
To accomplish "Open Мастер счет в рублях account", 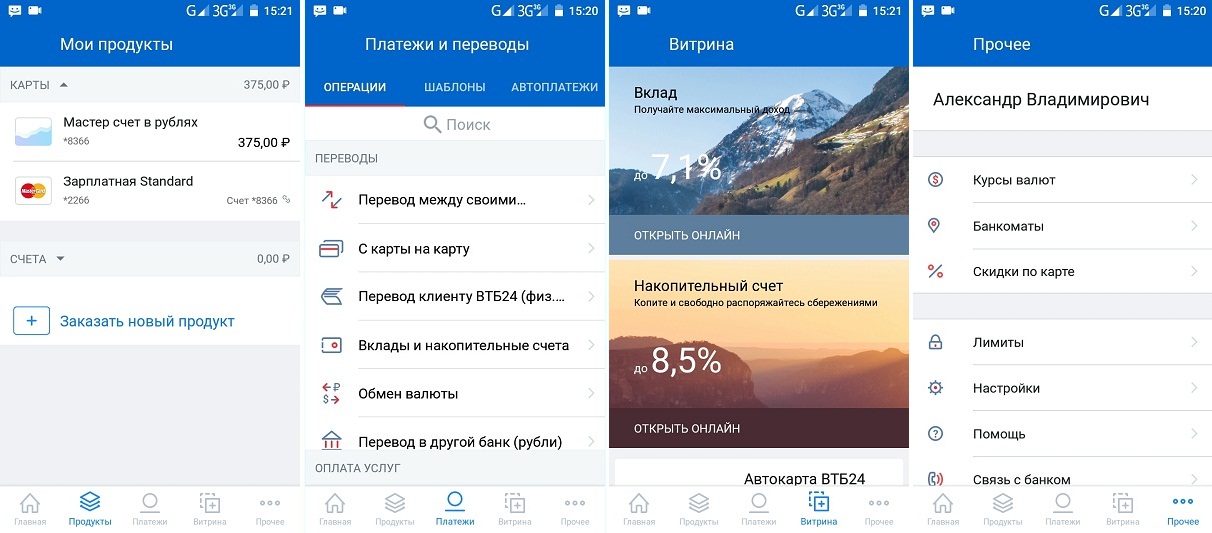I will coord(150,131).
